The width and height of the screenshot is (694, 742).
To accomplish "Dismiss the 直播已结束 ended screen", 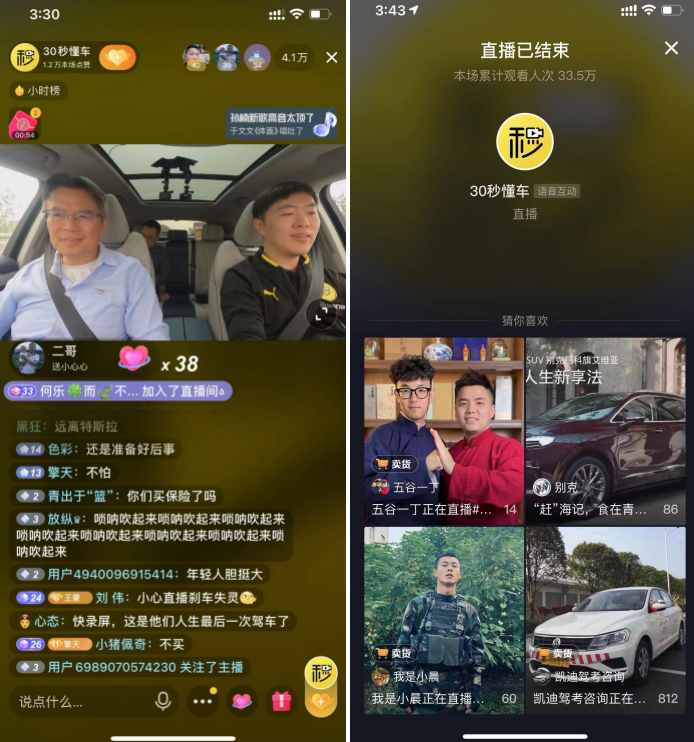I will [671, 48].
